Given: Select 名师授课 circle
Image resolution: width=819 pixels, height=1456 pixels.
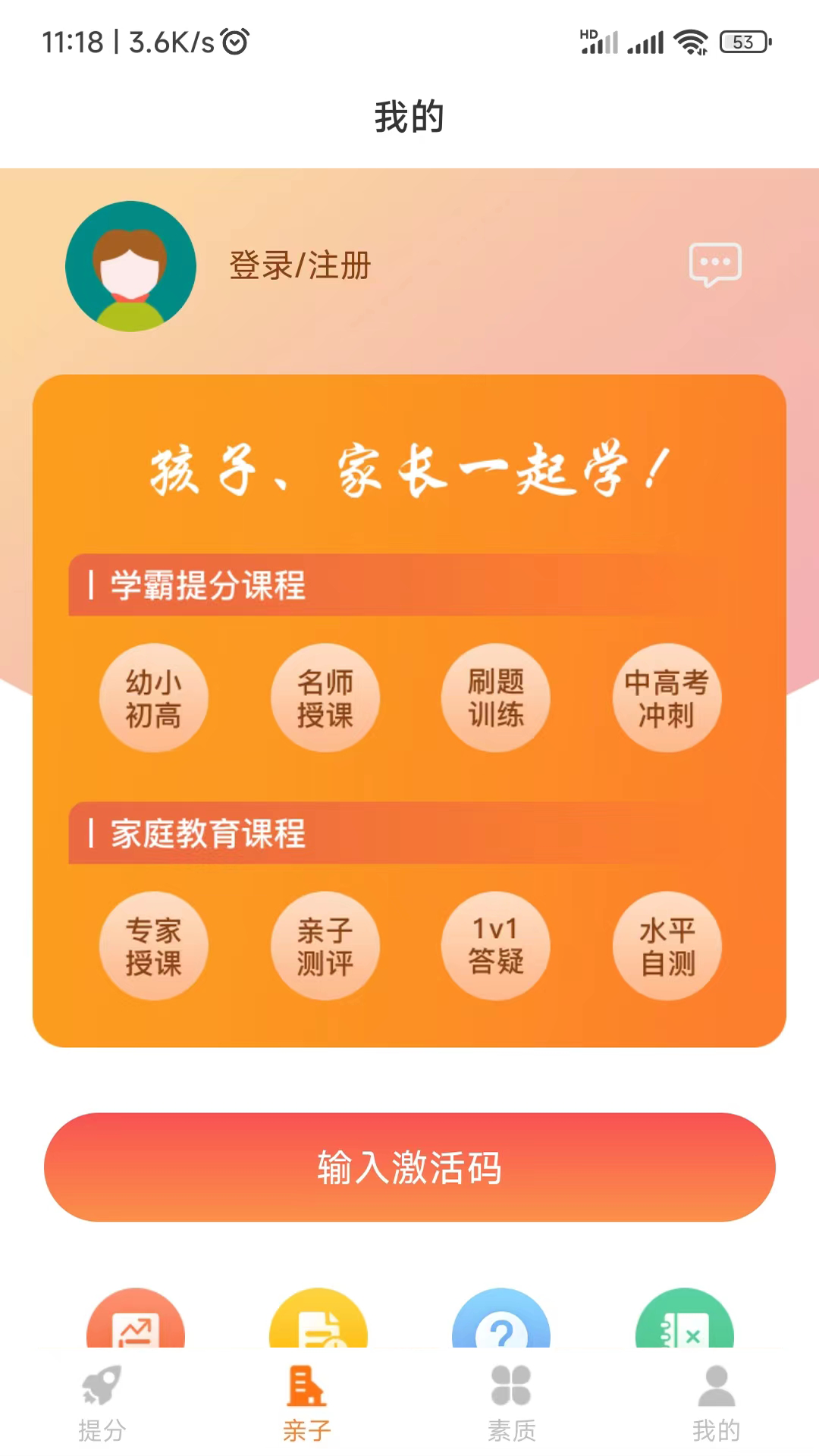Looking at the screenshot, I should coord(325,698).
